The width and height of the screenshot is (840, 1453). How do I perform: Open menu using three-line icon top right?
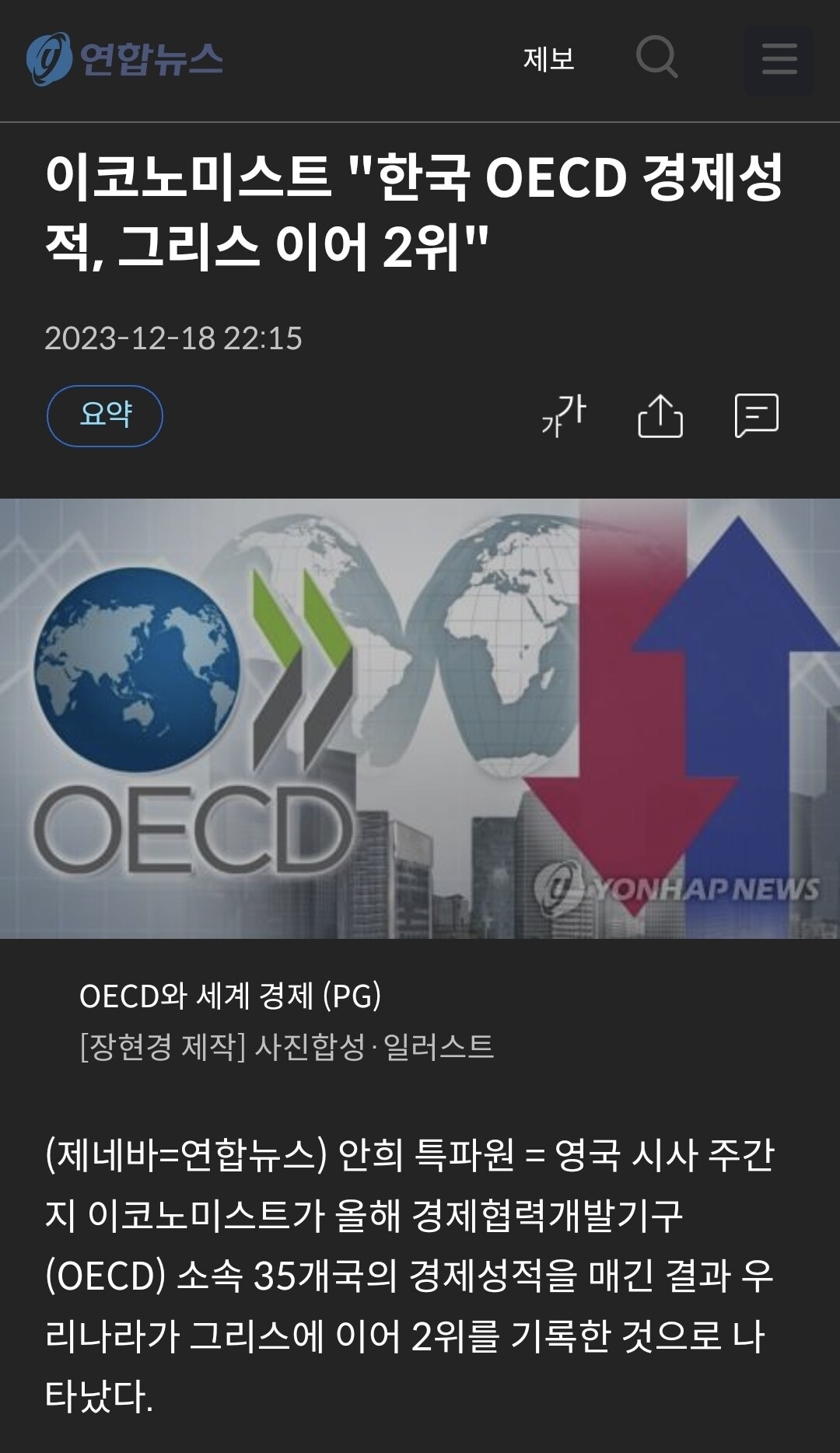click(778, 58)
